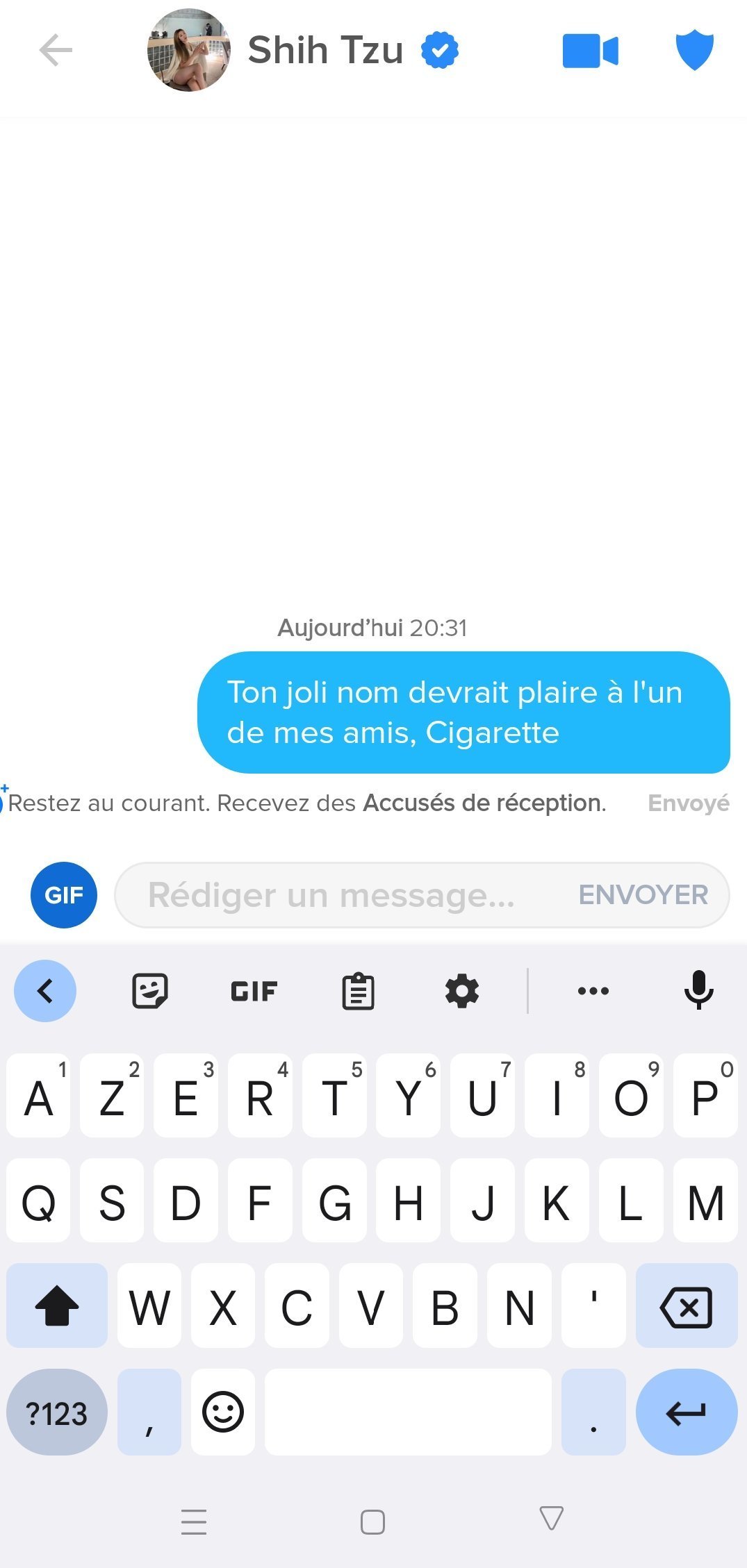Open keyboard settings gear

[462, 991]
